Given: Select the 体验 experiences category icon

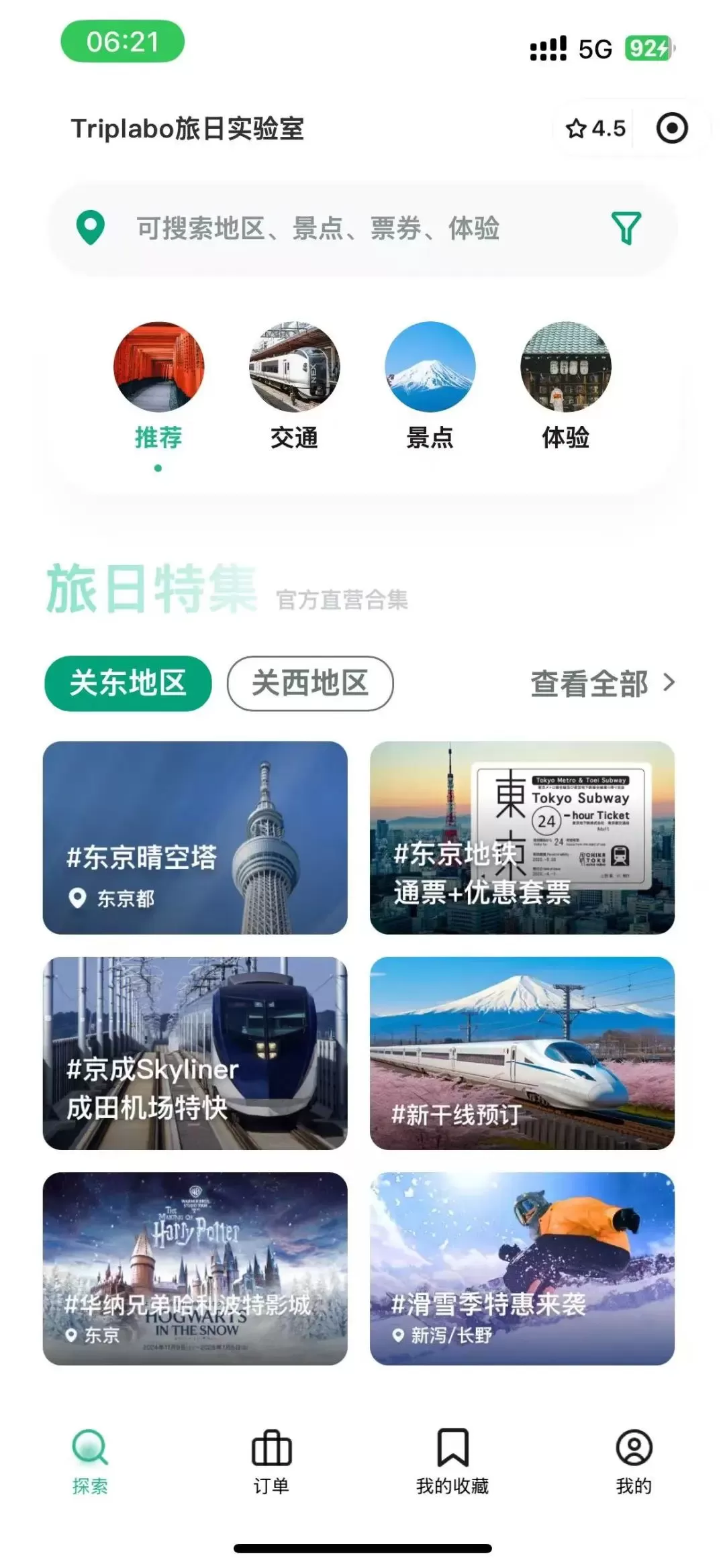Looking at the screenshot, I should click(x=566, y=367).
